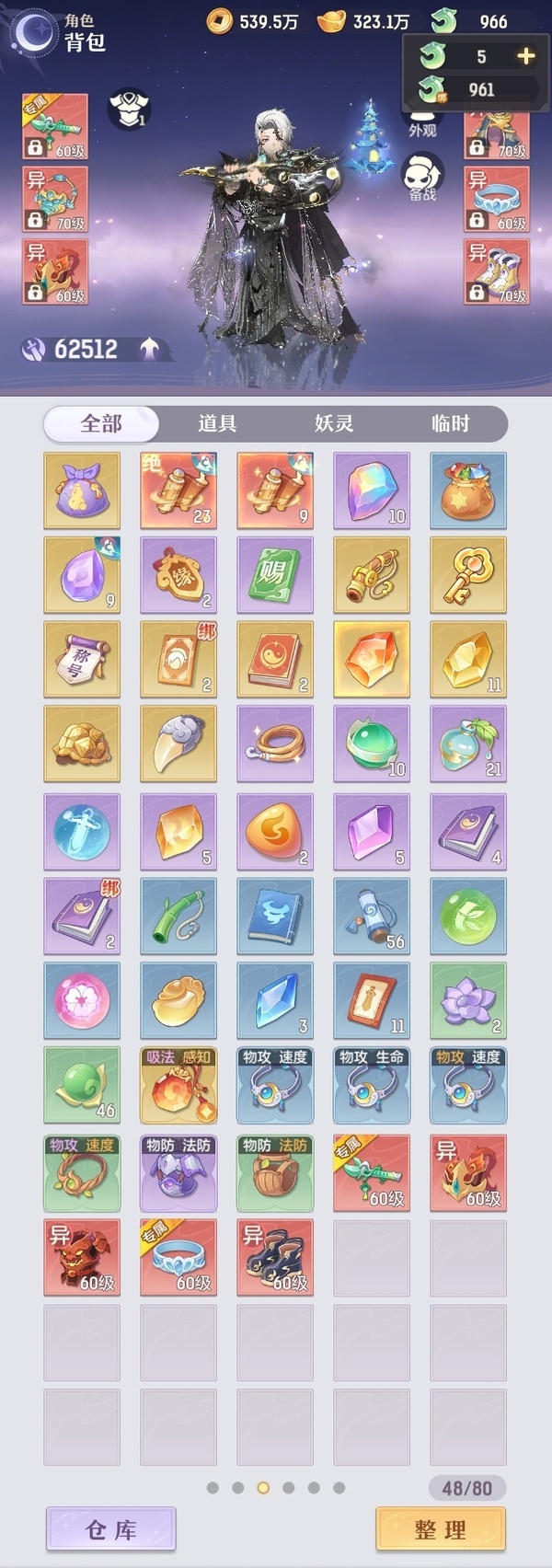Tap the plus icon to add currency
This screenshot has height=1568, width=552.
(x=525, y=56)
